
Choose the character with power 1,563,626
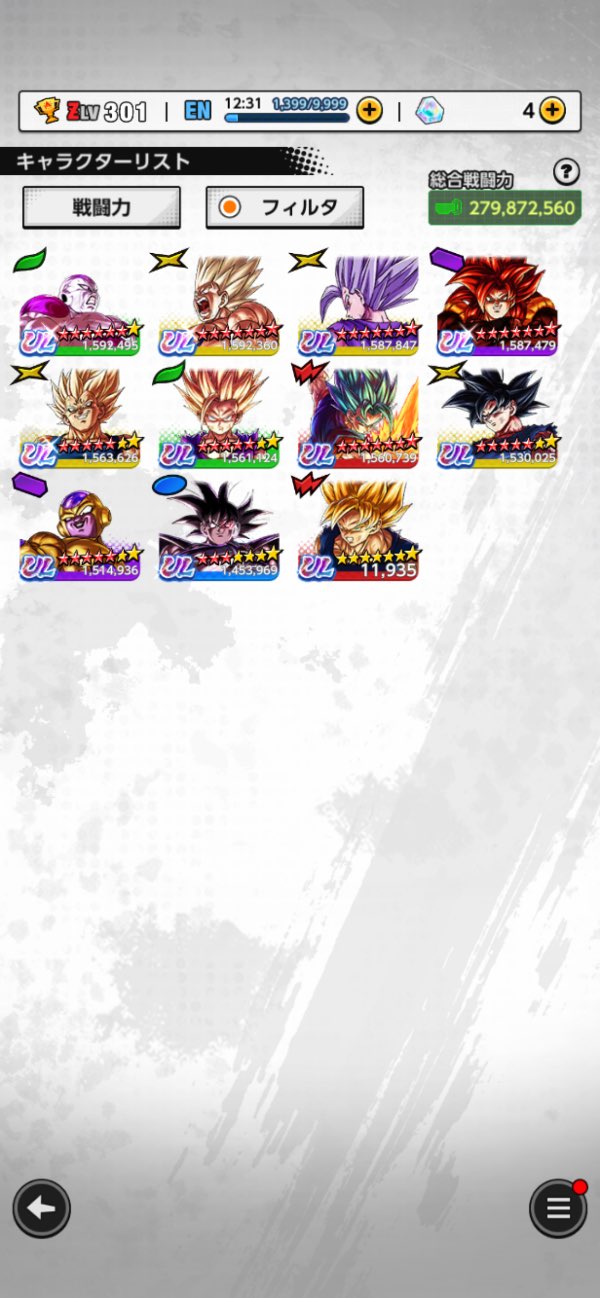[x=80, y=420]
